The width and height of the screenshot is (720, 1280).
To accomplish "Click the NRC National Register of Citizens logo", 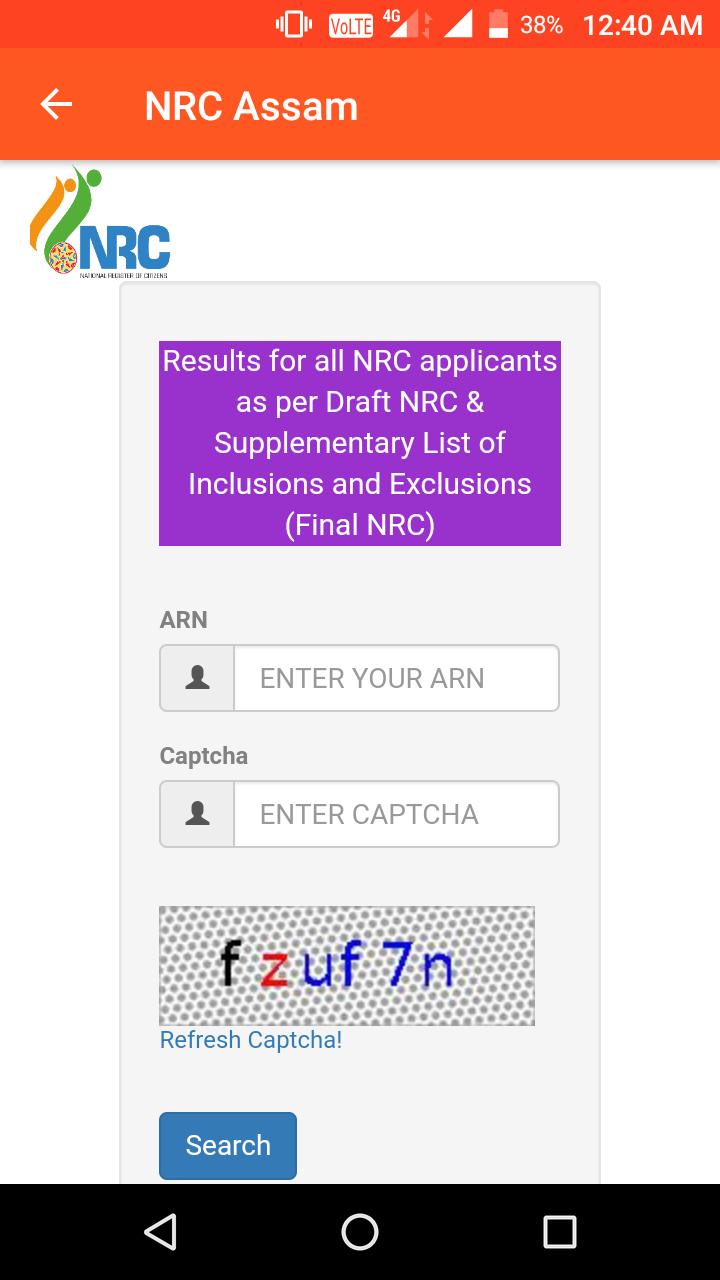I will click(x=105, y=222).
